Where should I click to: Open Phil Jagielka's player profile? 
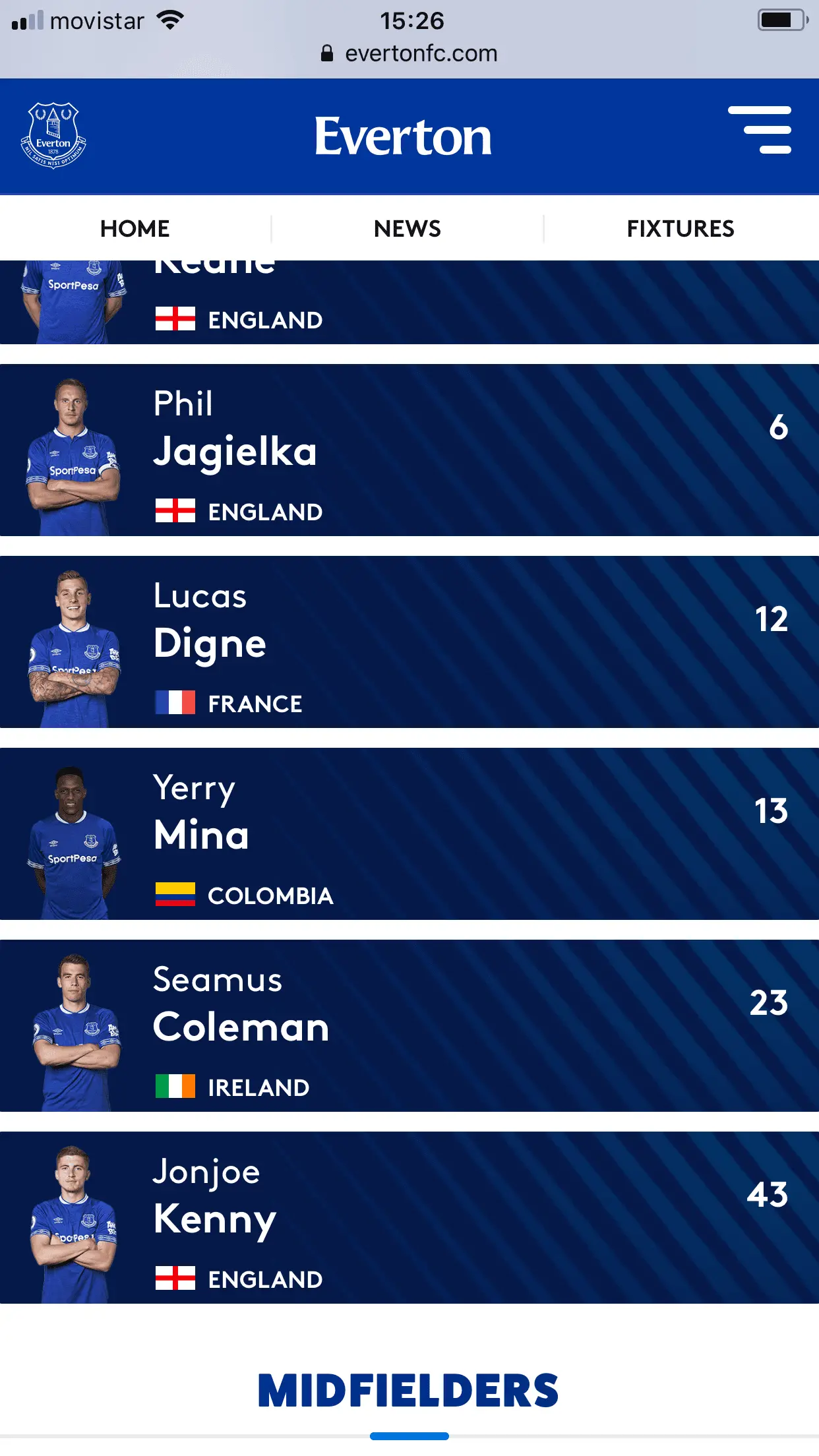click(409, 450)
